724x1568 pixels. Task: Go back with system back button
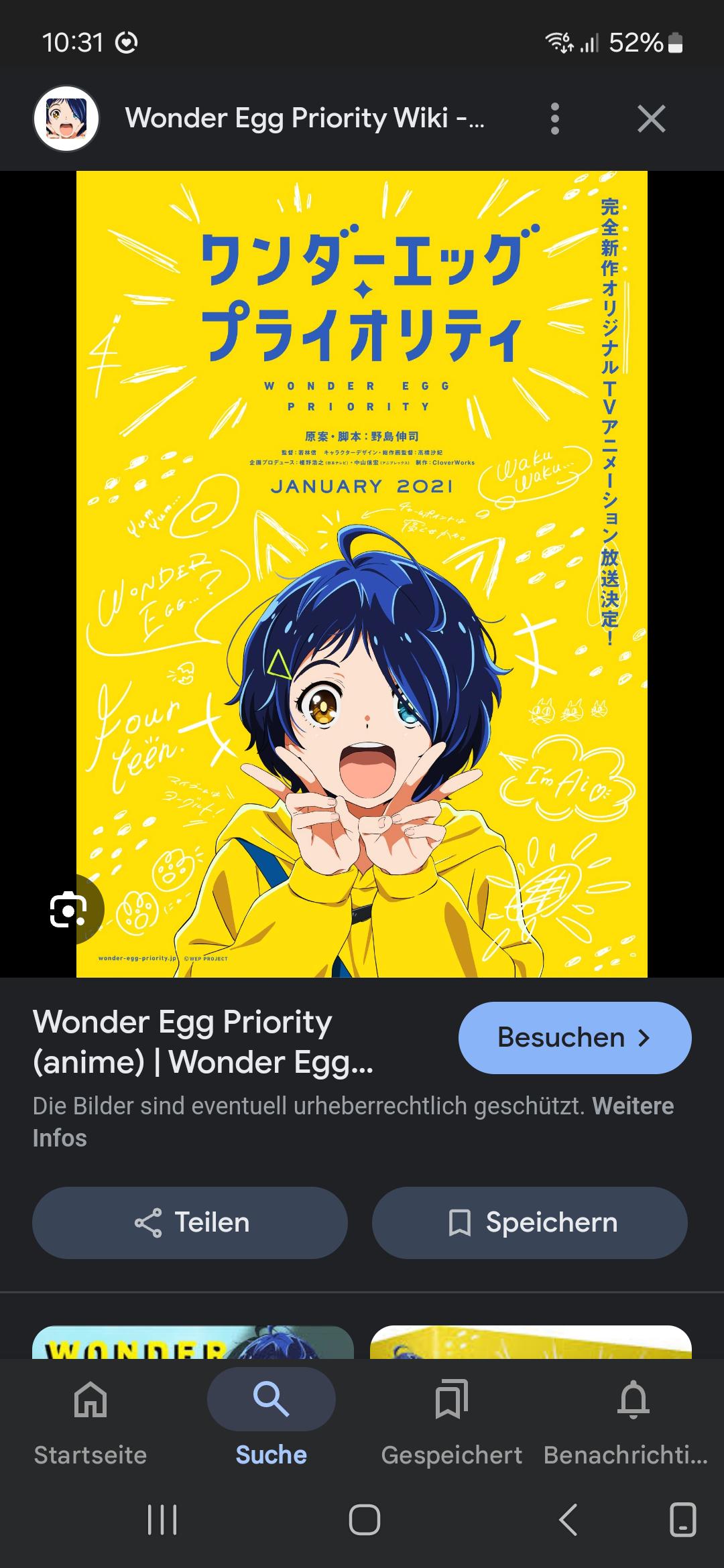tap(568, 1520)
